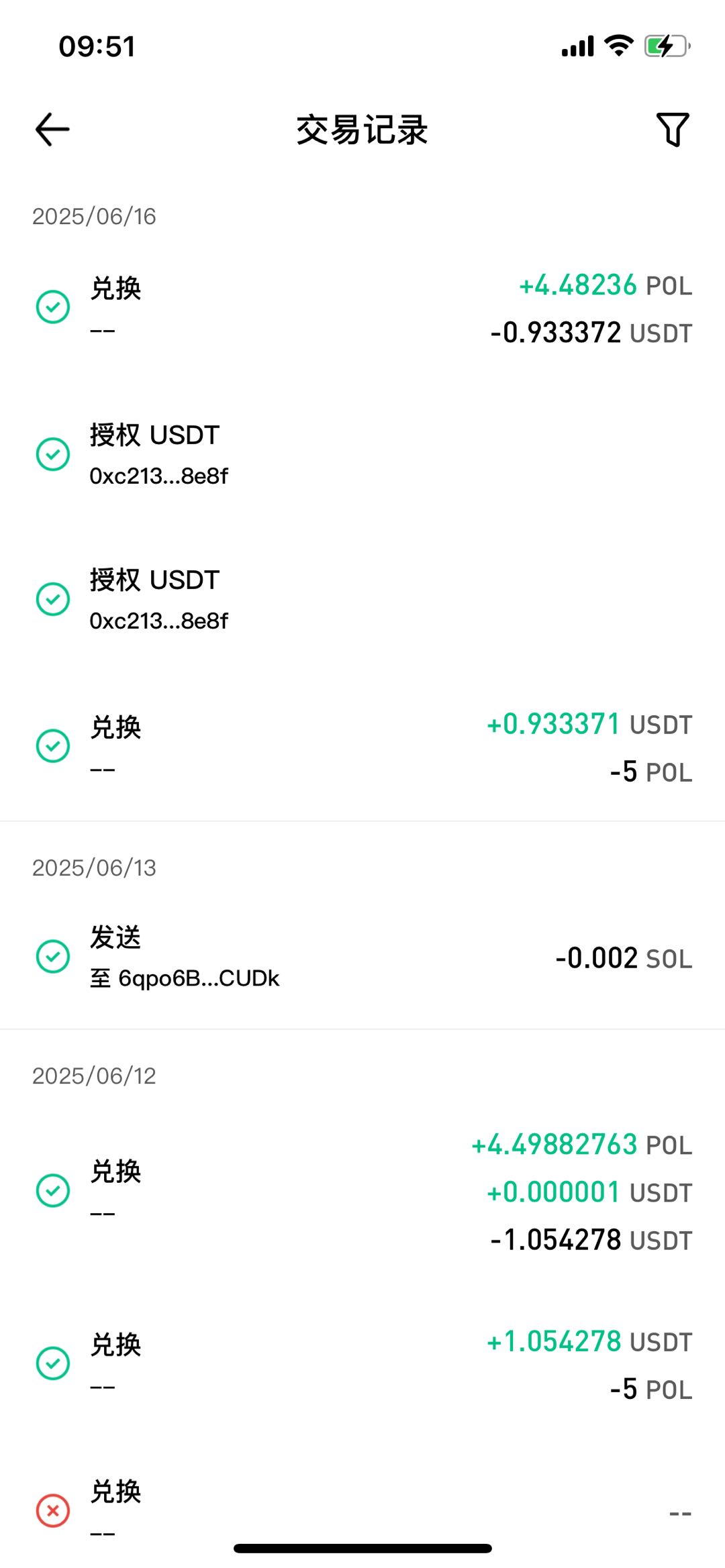The height and width of the screenshot is (1568, 725).
Task: Open the send to 6qpo6B...CUDk record
Action: click(362, 957)
